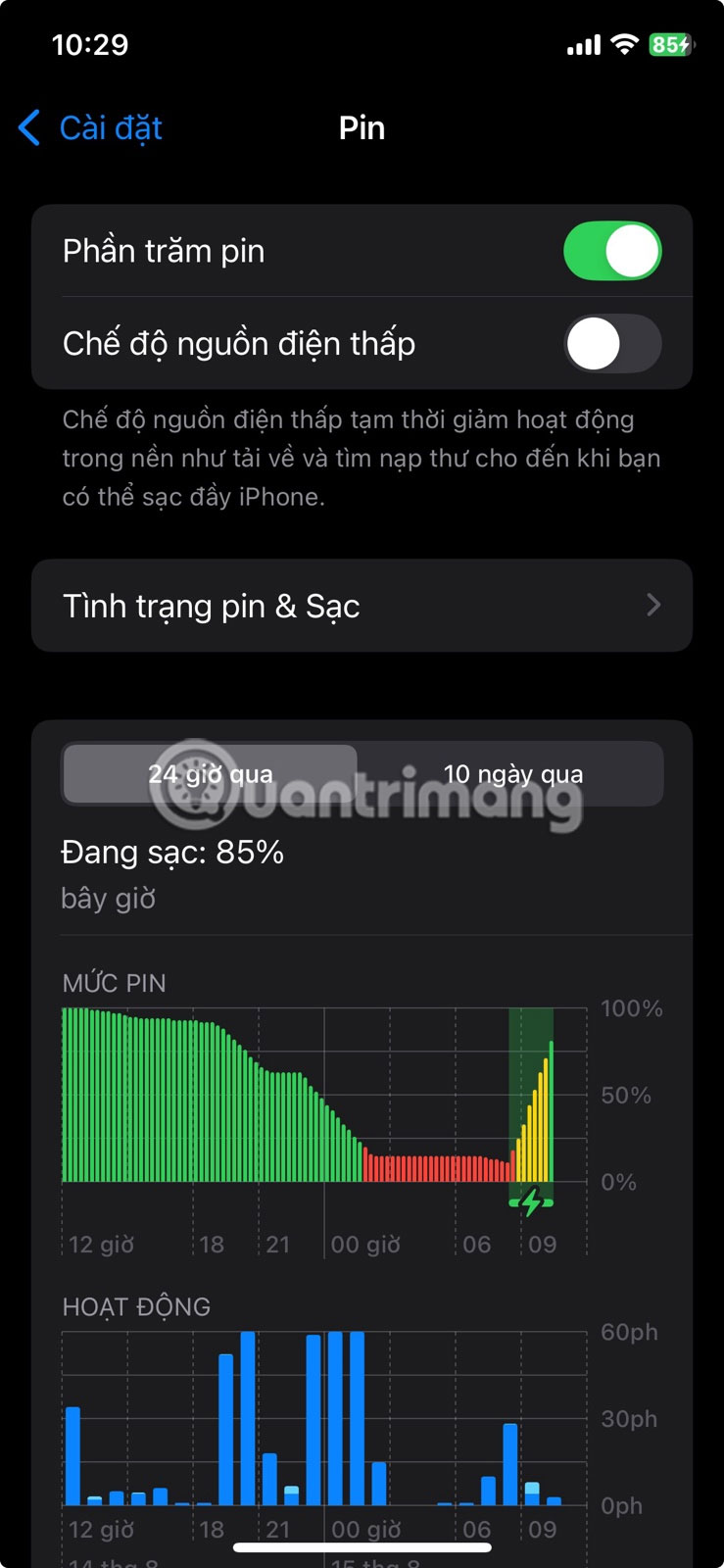The width and height of the screenshot is (724, 1568).
Task: Tap the charging bolt icon on the chart
Action: point(529,1202)
